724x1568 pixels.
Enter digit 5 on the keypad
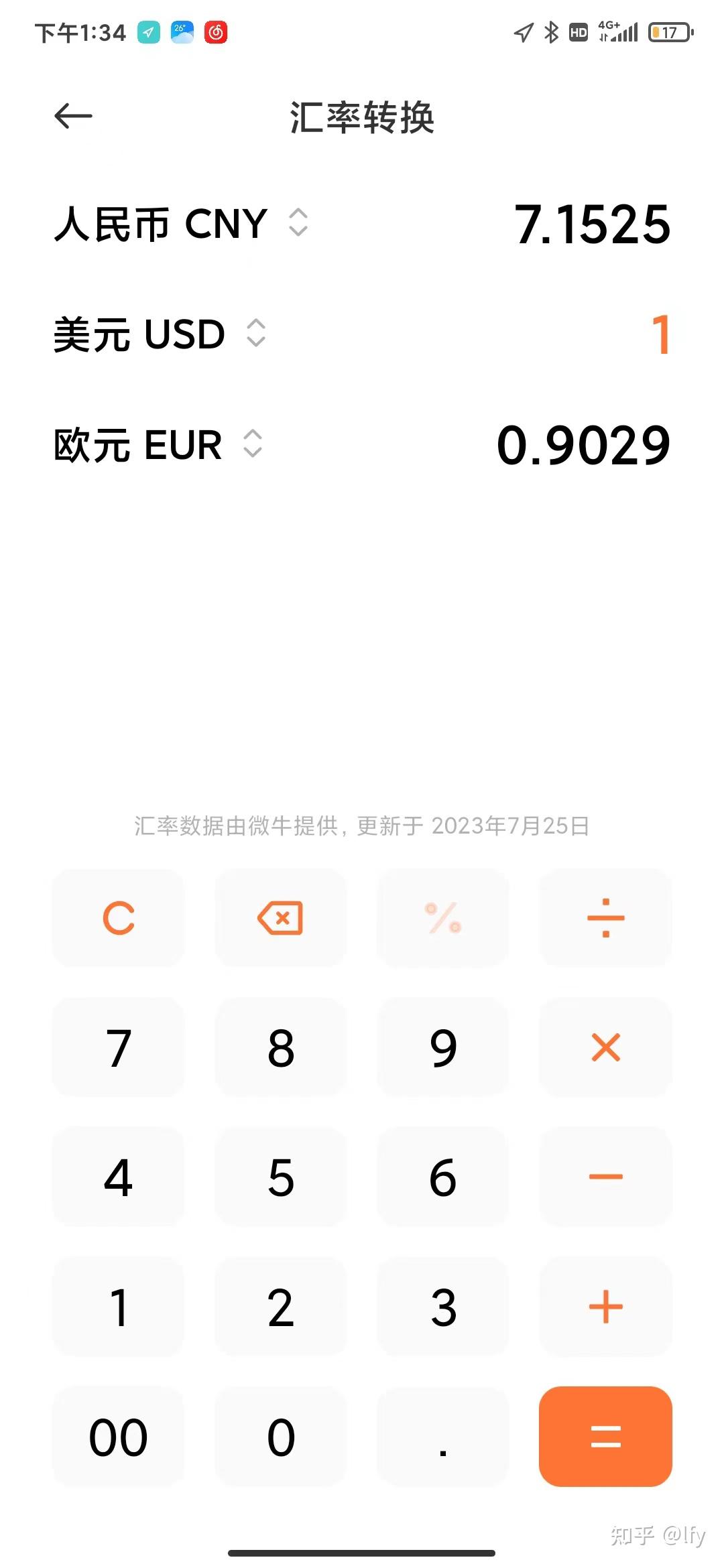tap(280, 1177)
